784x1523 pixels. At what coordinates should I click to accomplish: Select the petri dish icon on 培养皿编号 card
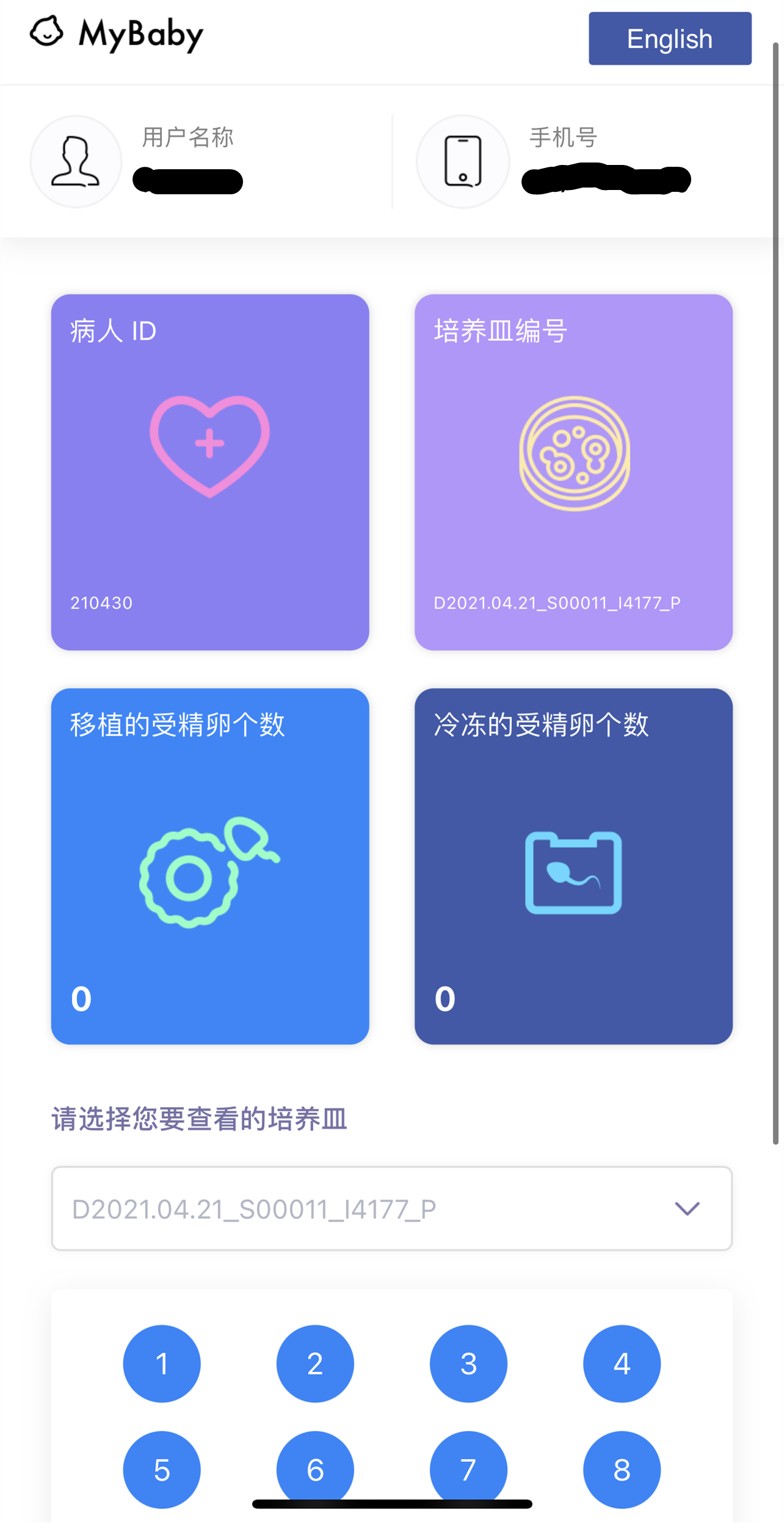click(574, 451)
